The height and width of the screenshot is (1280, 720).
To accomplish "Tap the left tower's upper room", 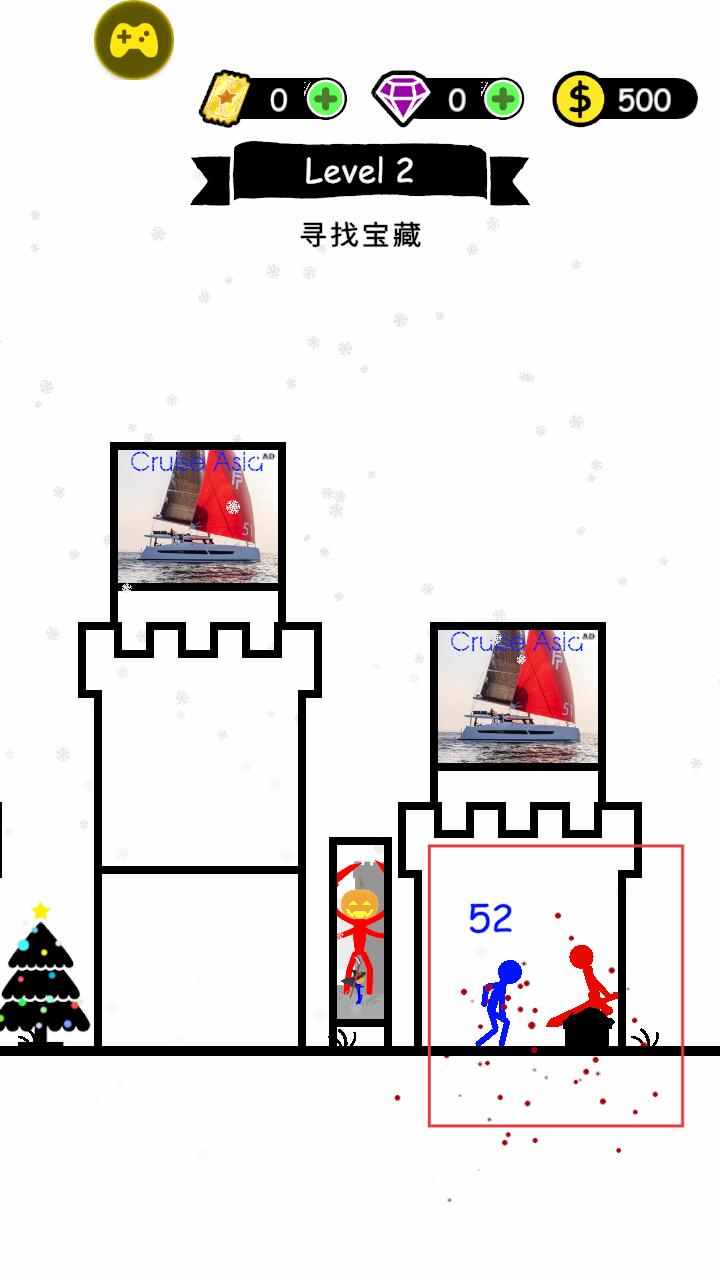I will click(x=200, y=770).
